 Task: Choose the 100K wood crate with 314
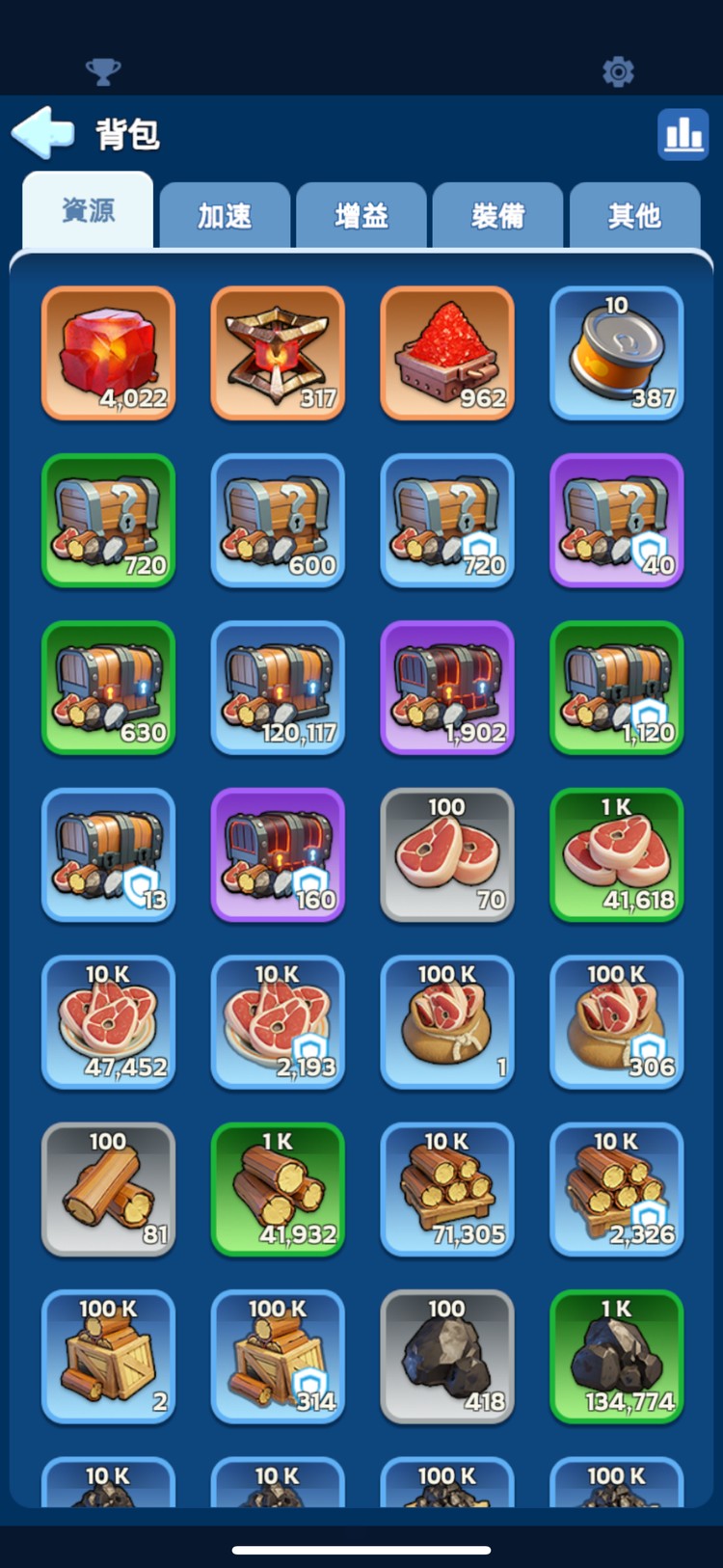pyautogui.click(x=278, y=1357)
